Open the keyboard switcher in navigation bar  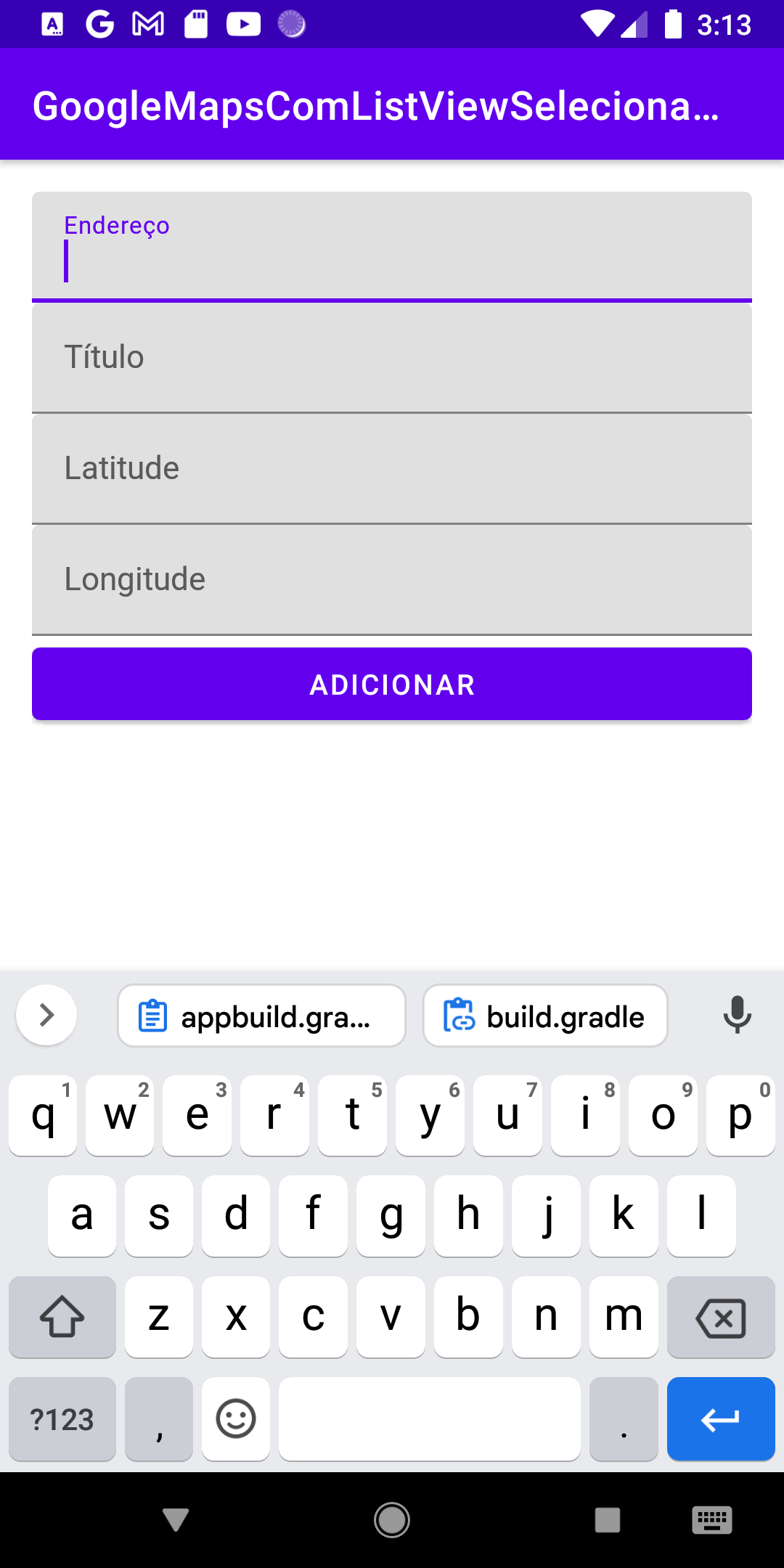click(x=712, y=1517)
